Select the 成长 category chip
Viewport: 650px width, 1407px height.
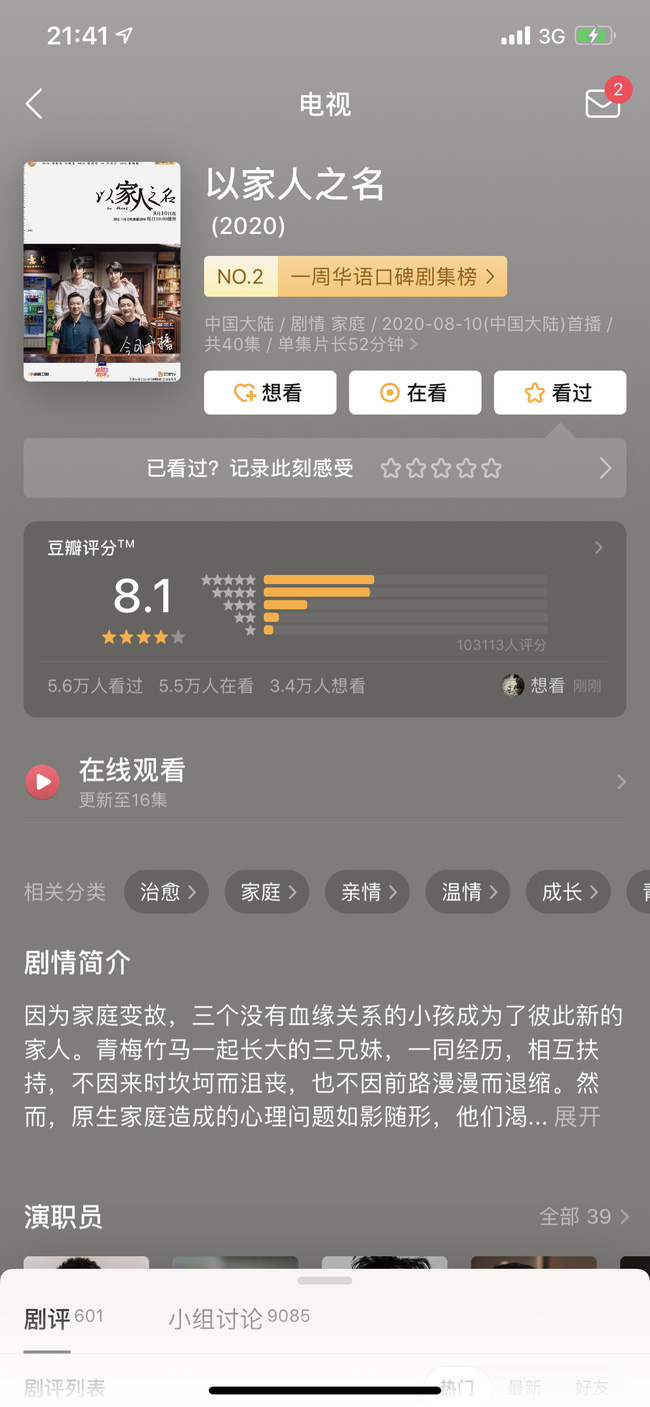(568, 892)
